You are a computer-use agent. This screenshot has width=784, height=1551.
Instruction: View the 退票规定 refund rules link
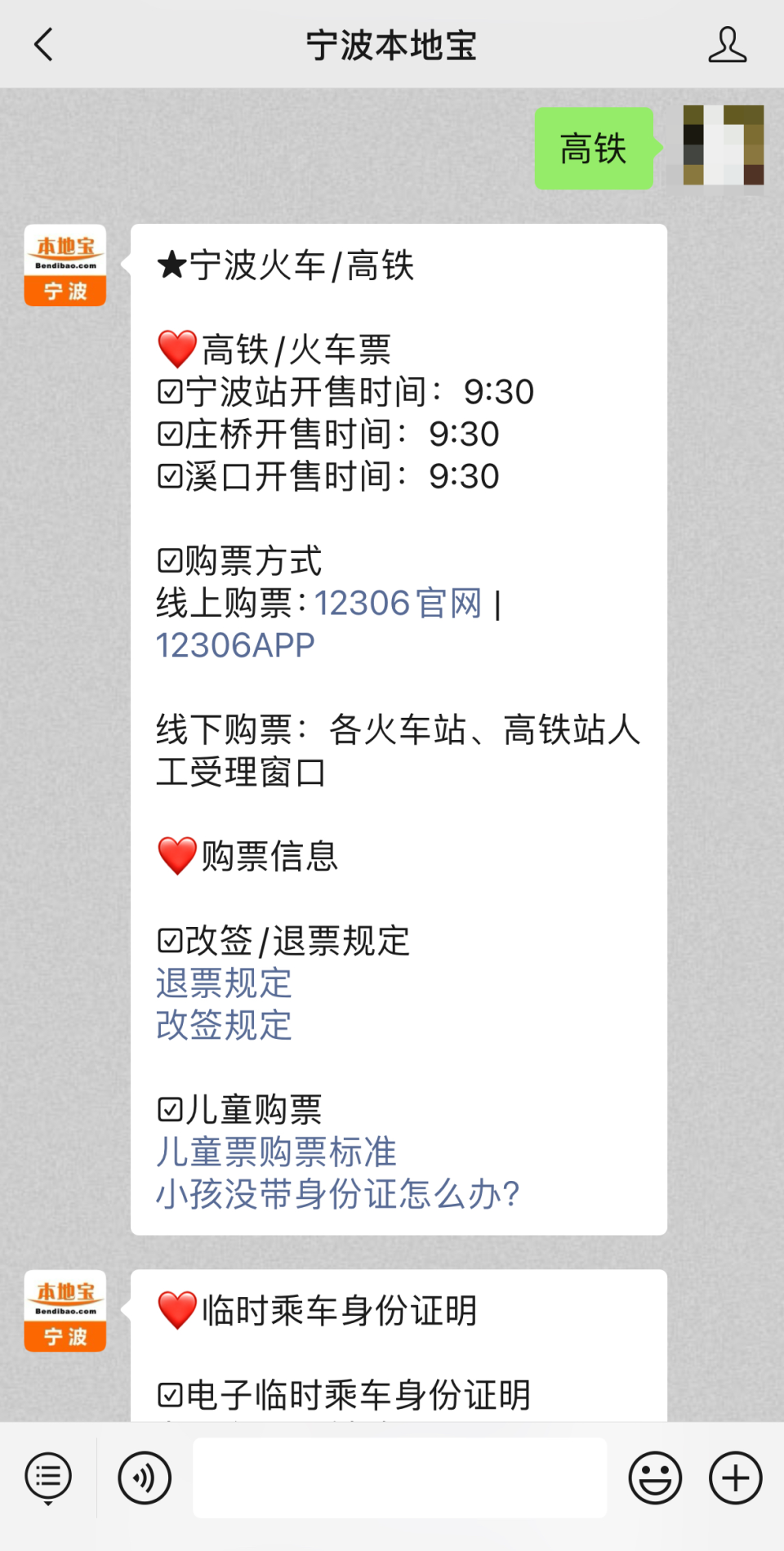pyautogui.click(x=222, y=984)
